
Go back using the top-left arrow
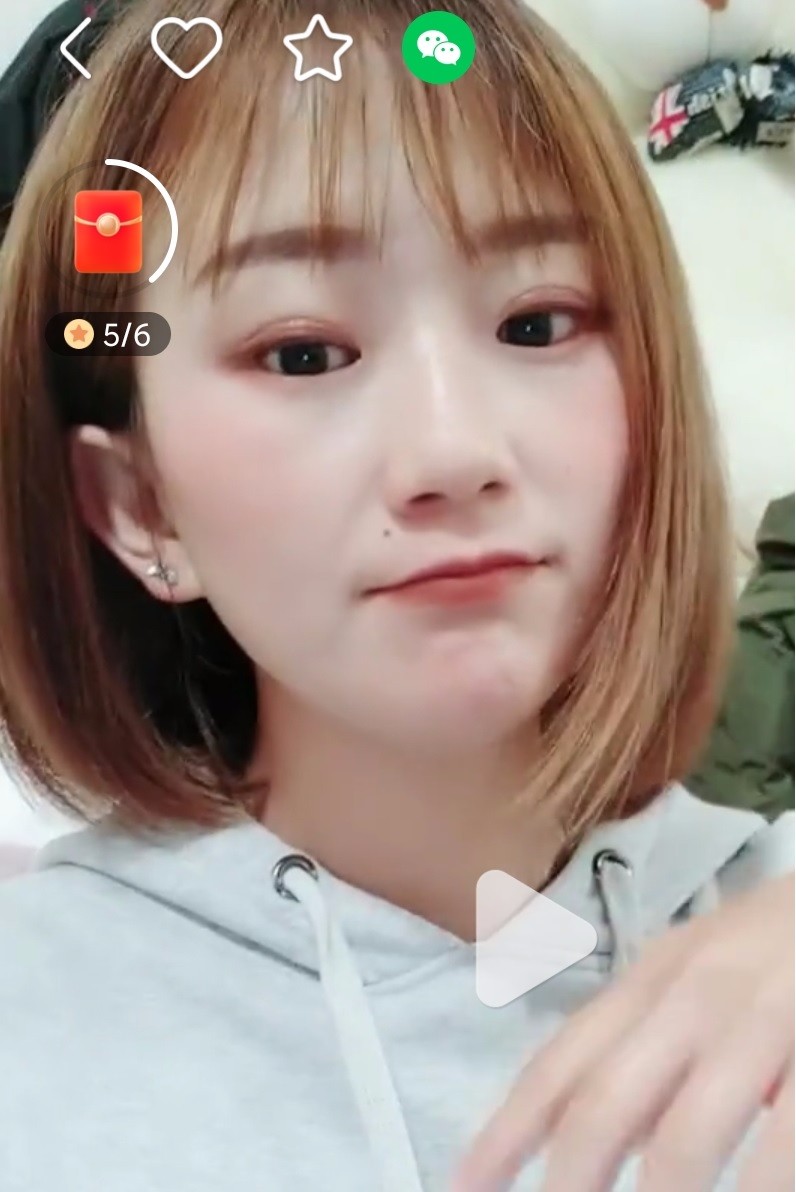click(x=76, y=48)
